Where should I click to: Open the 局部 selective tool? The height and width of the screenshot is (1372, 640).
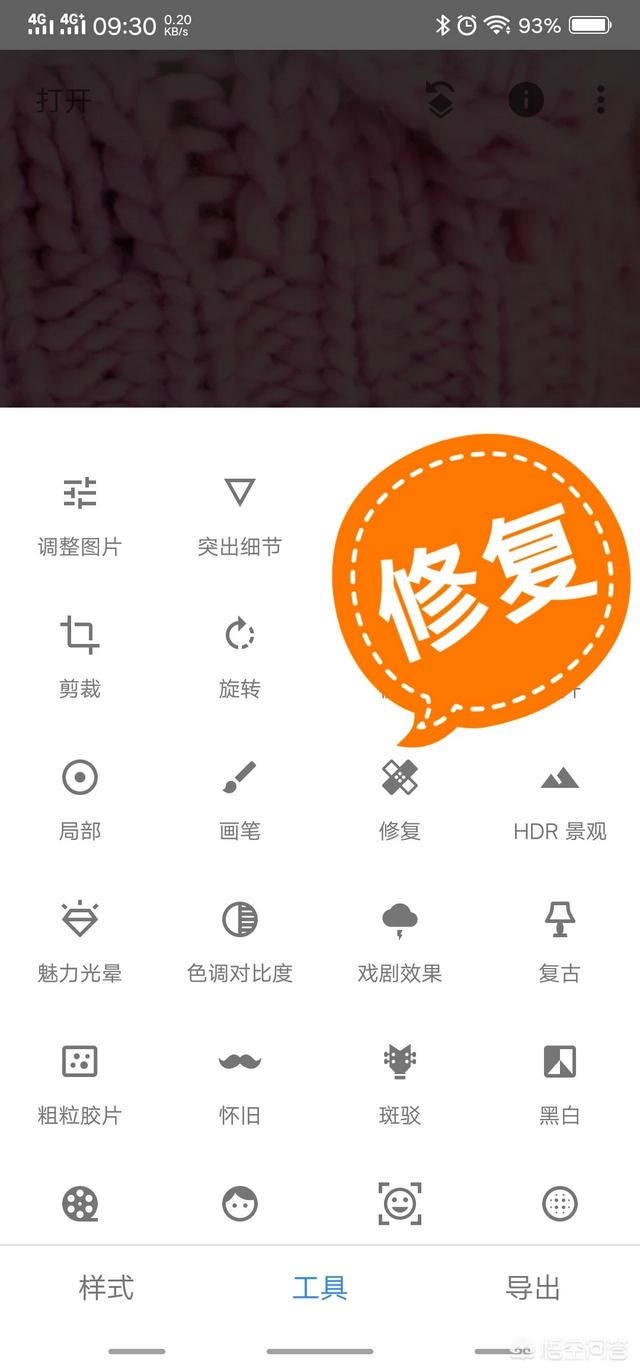[x=80, y=799]
